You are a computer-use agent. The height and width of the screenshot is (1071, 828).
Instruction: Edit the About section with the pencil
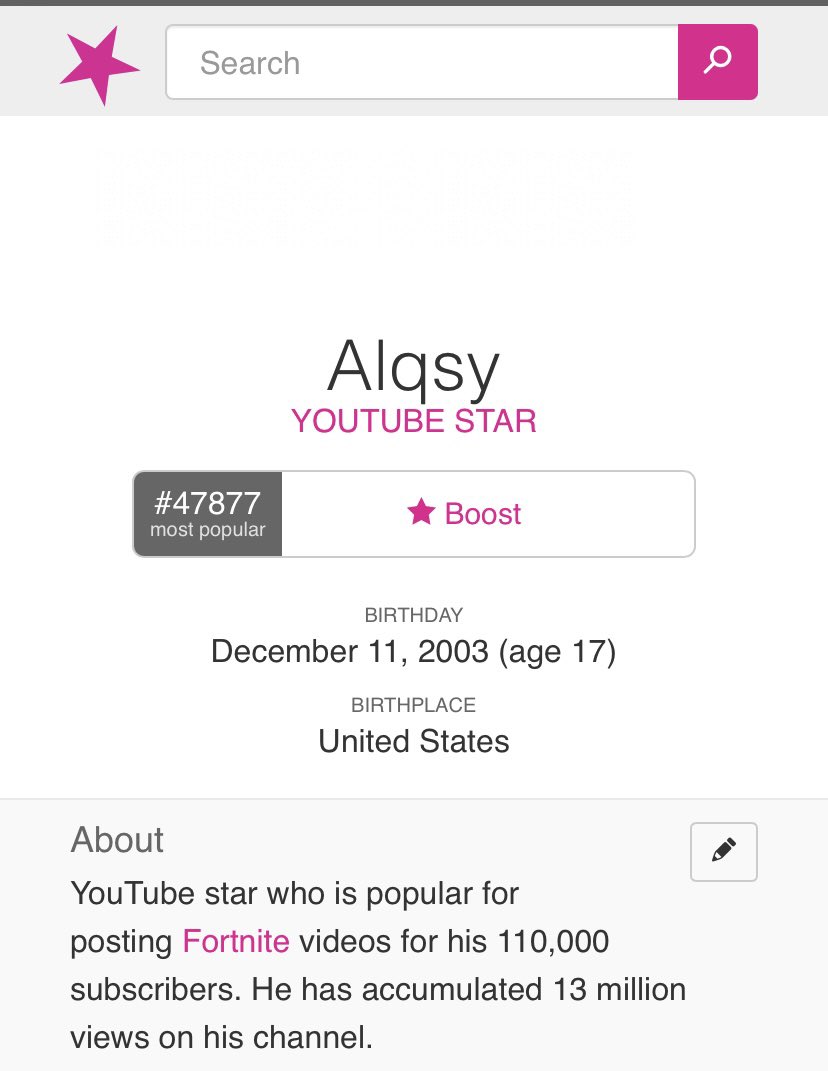click(x=723, y=851)
